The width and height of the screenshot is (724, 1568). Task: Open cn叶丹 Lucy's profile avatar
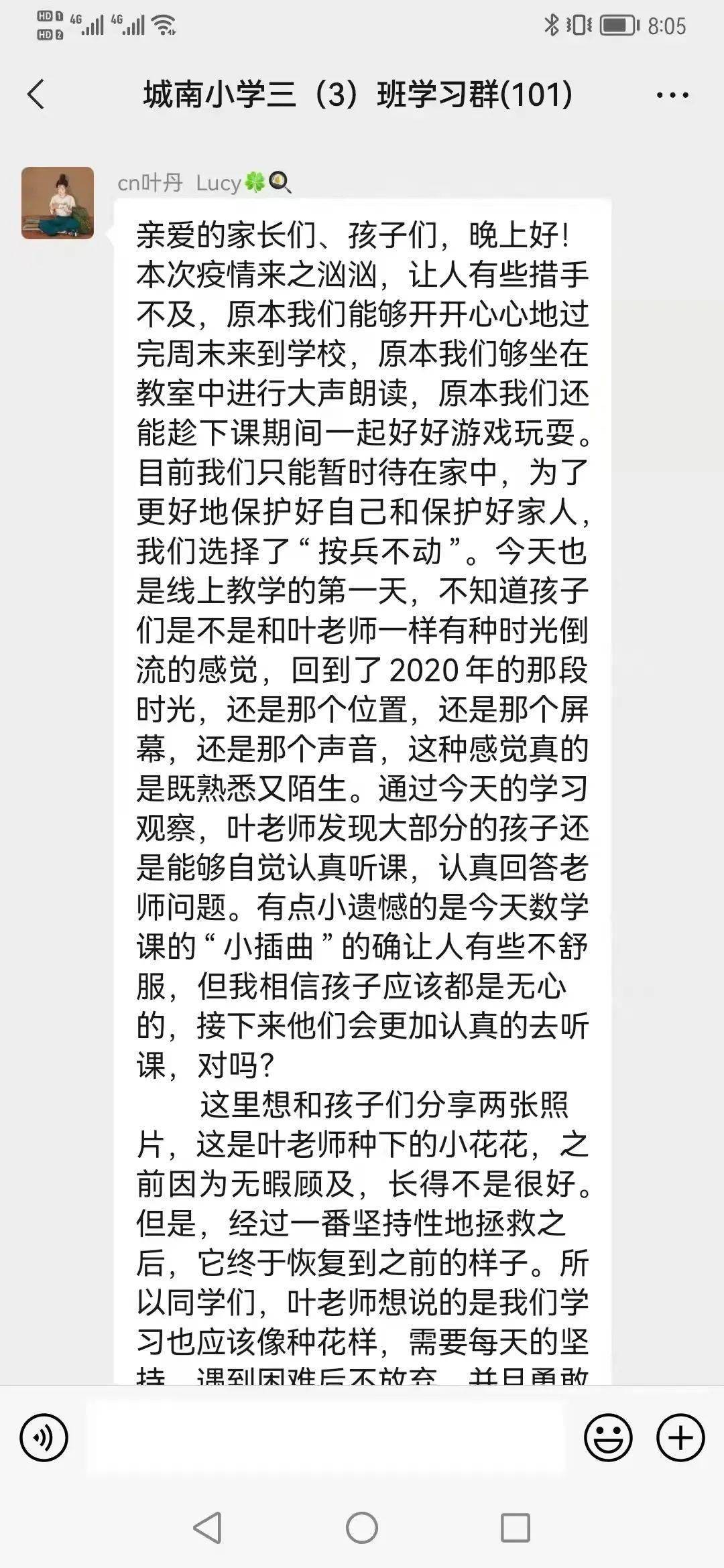[x=58, y=203]
